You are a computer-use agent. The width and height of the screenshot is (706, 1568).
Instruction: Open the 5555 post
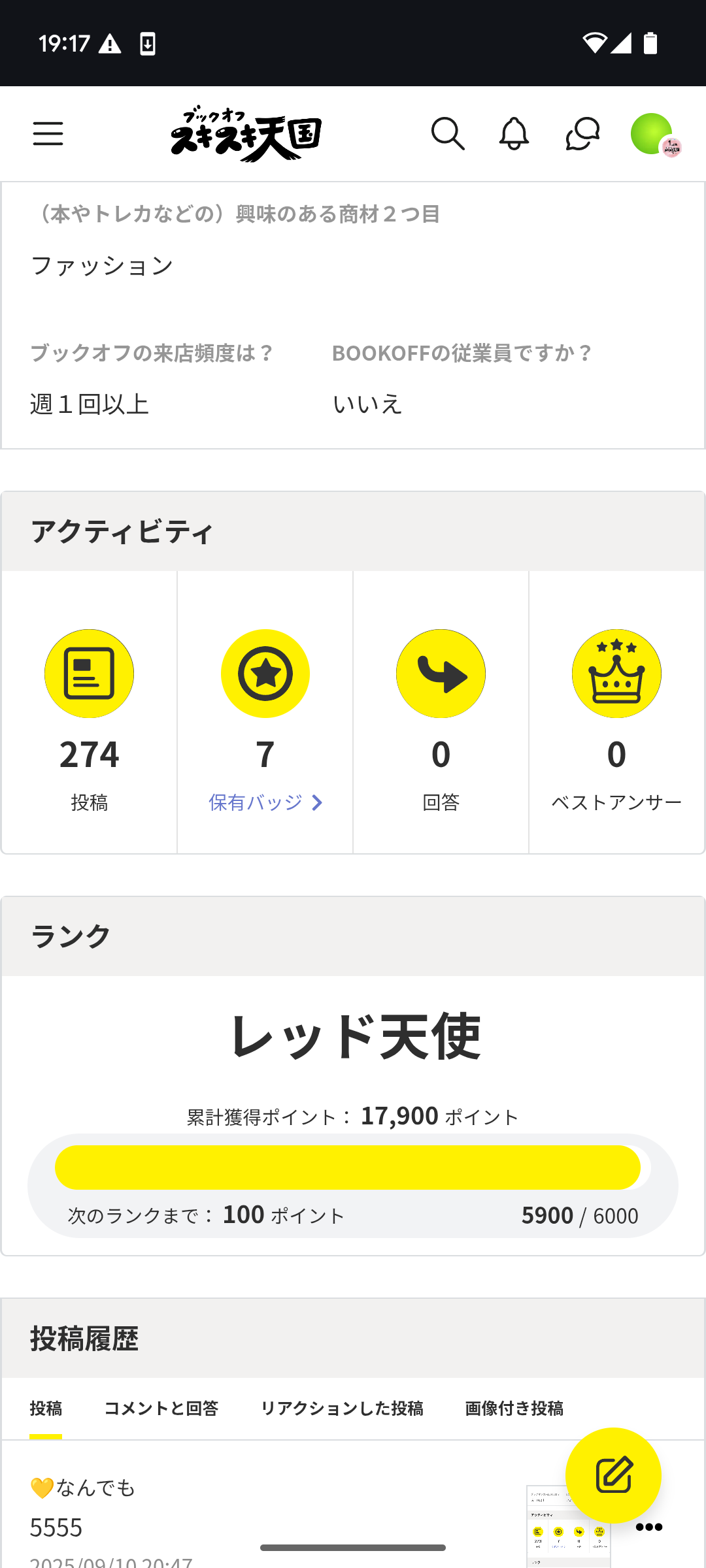click(x=56, y=1527)
